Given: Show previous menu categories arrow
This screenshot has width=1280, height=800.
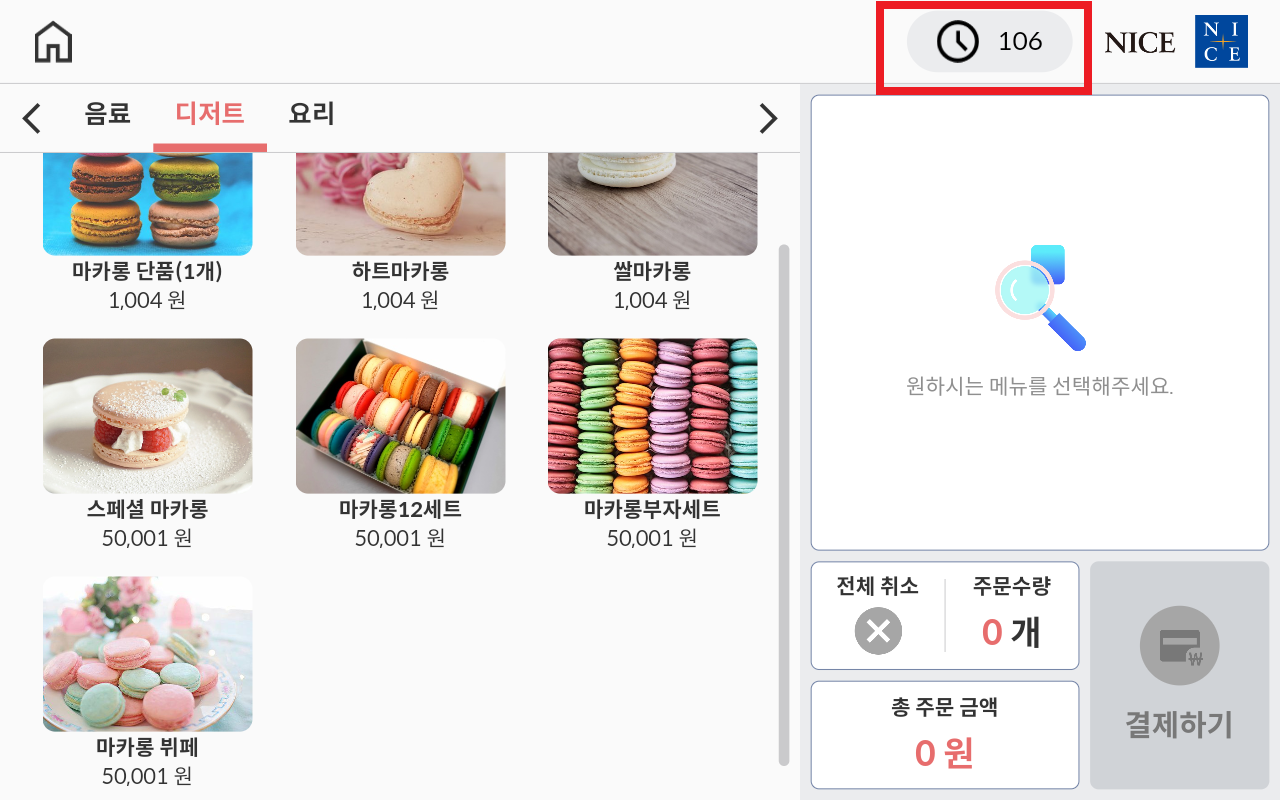Looking at the screenshot, I should [x=32, y=118].
